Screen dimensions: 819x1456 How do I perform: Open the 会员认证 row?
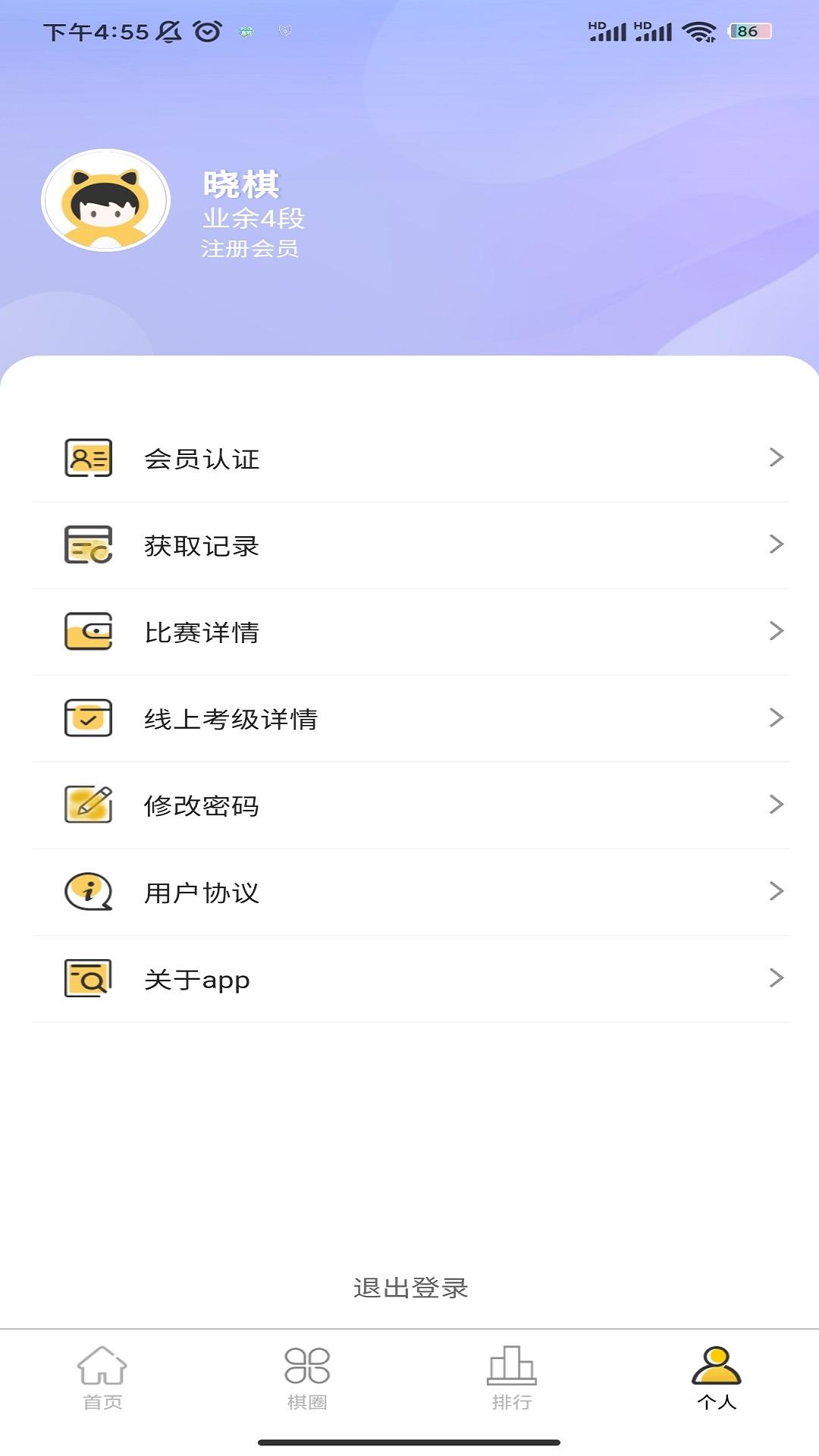point(409,458)
